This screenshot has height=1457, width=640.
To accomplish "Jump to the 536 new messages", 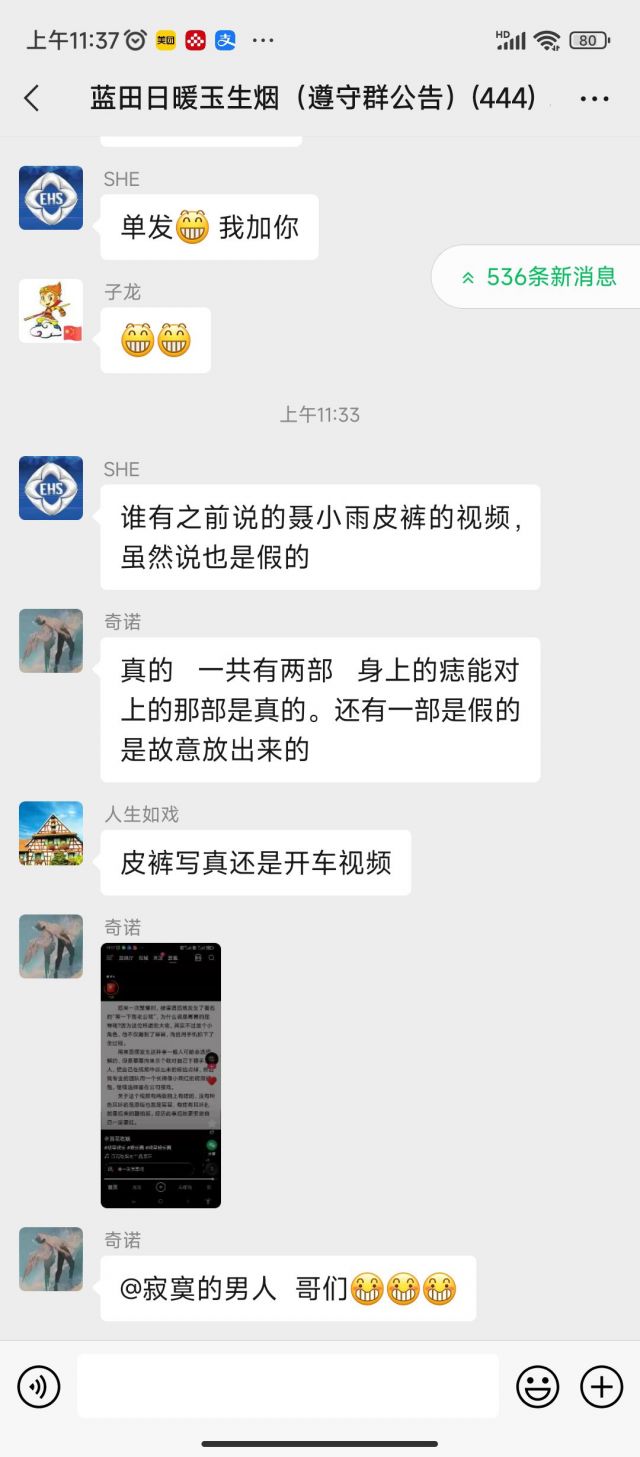I will click(538, 277).
